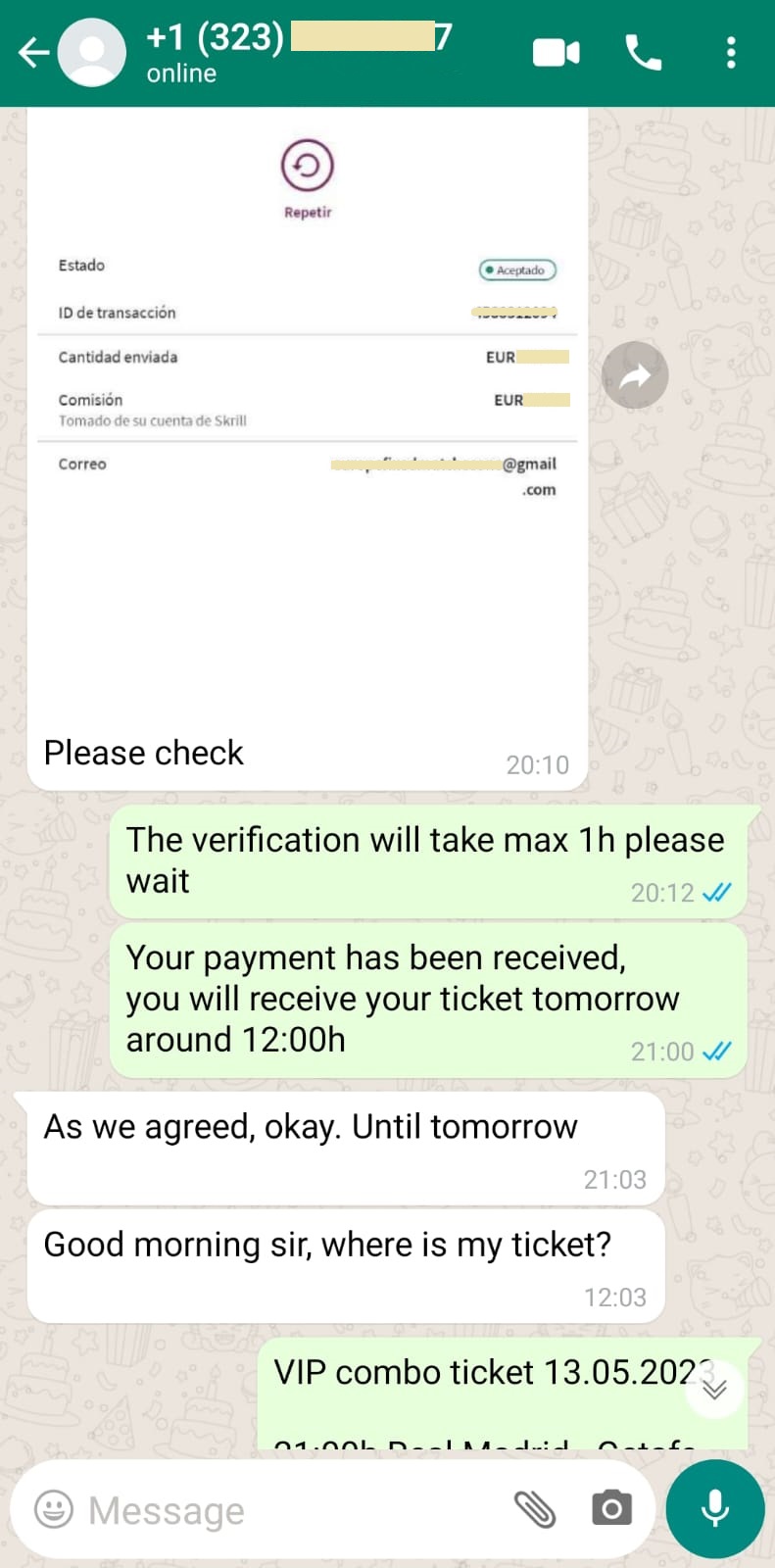Viewport: 775px width, 1568px height.
Task: Start a voice call
Action: (644, 52)
